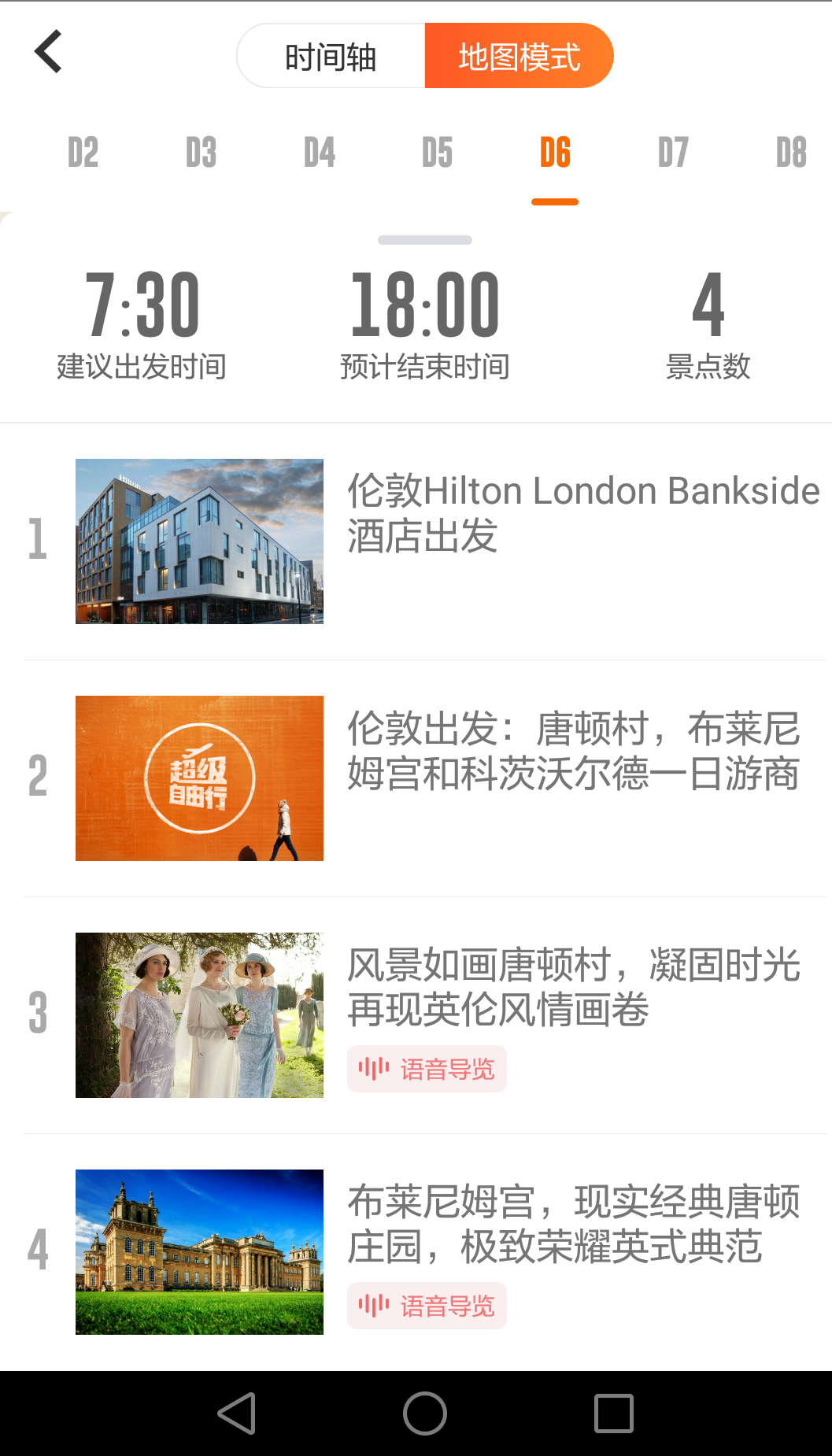This screenshot has width=832, height=1456.
Task: Select day D3 tab
Action: 202,153
